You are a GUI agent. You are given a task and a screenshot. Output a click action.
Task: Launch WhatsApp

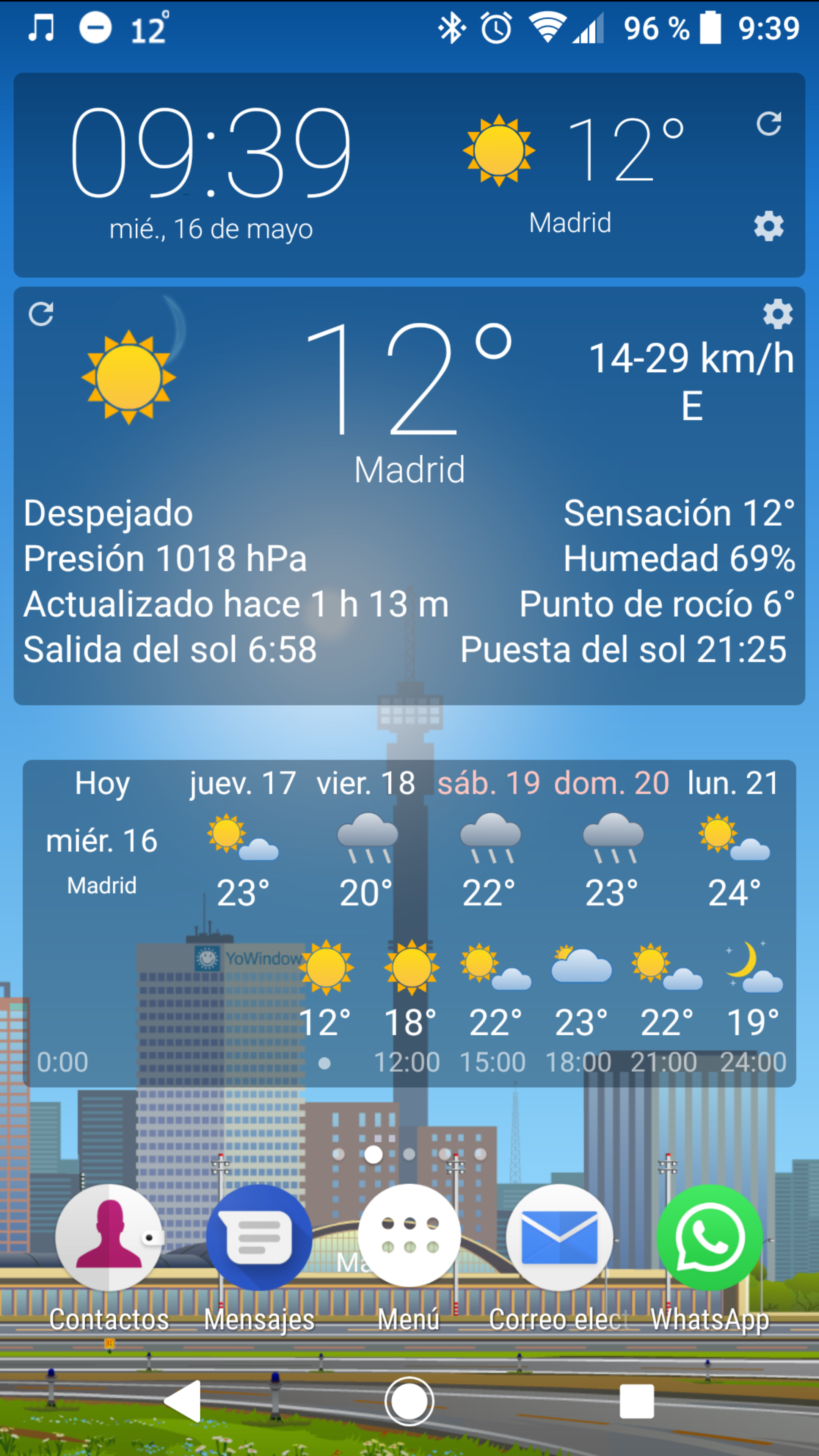709,1238
